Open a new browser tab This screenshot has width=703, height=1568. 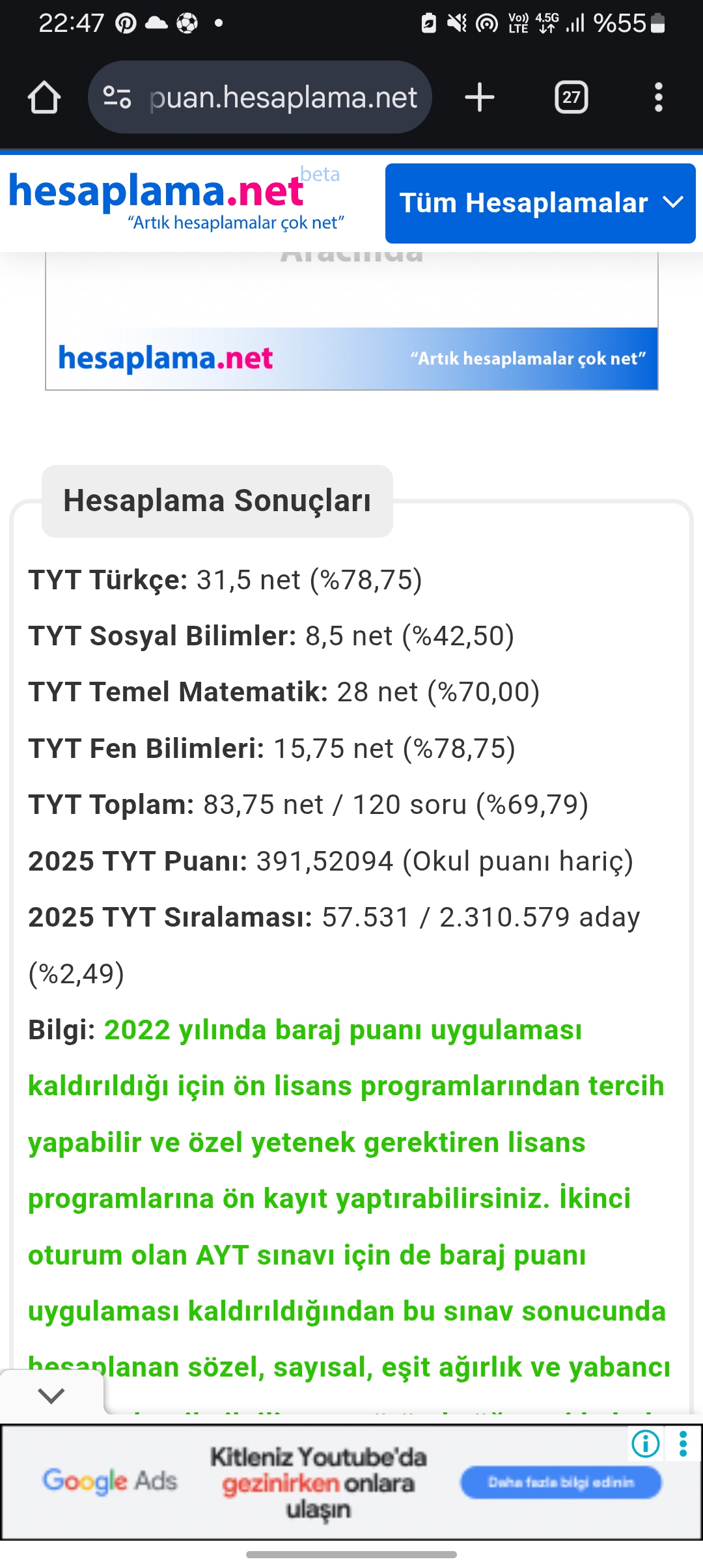[480, 98]
